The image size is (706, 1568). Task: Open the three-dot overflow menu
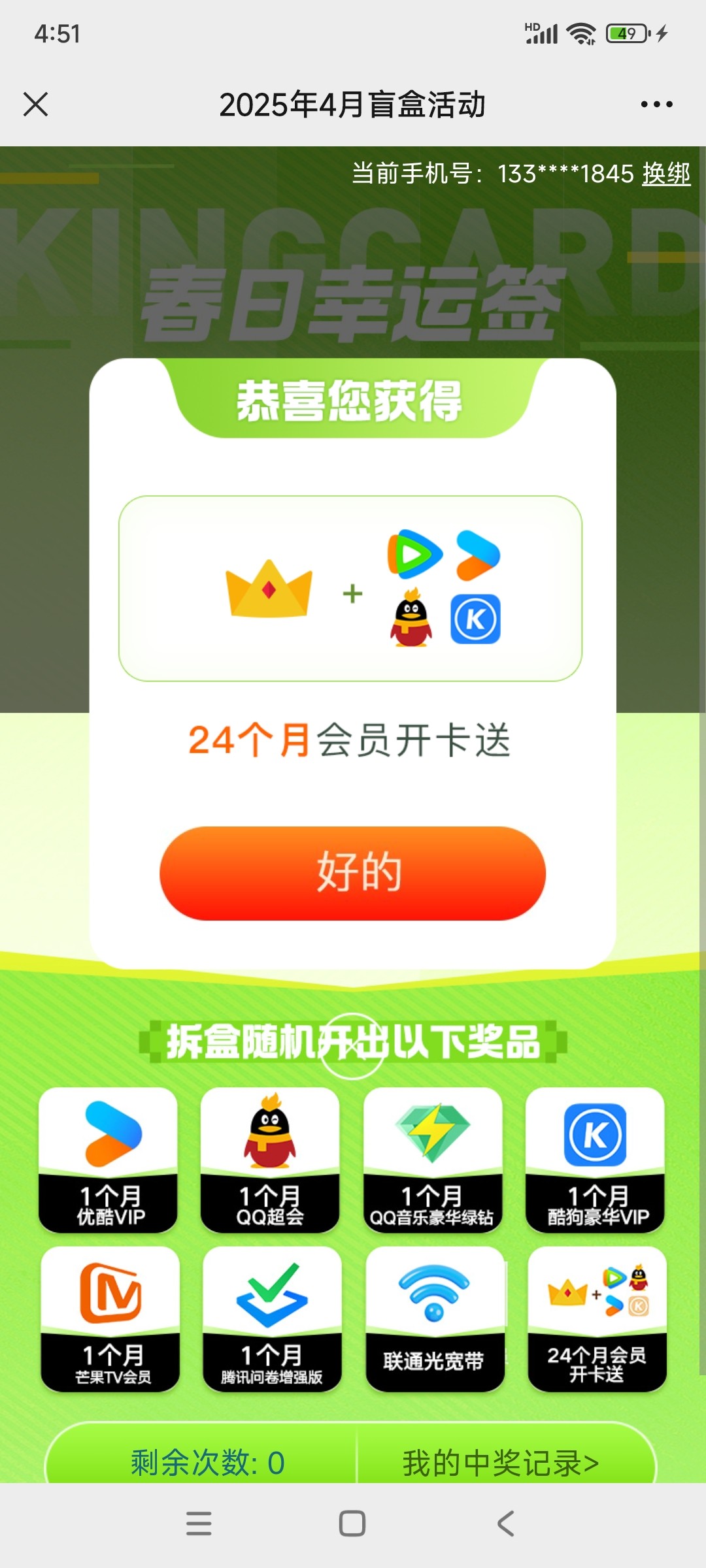pyautogui.click(x=656, y=105)
